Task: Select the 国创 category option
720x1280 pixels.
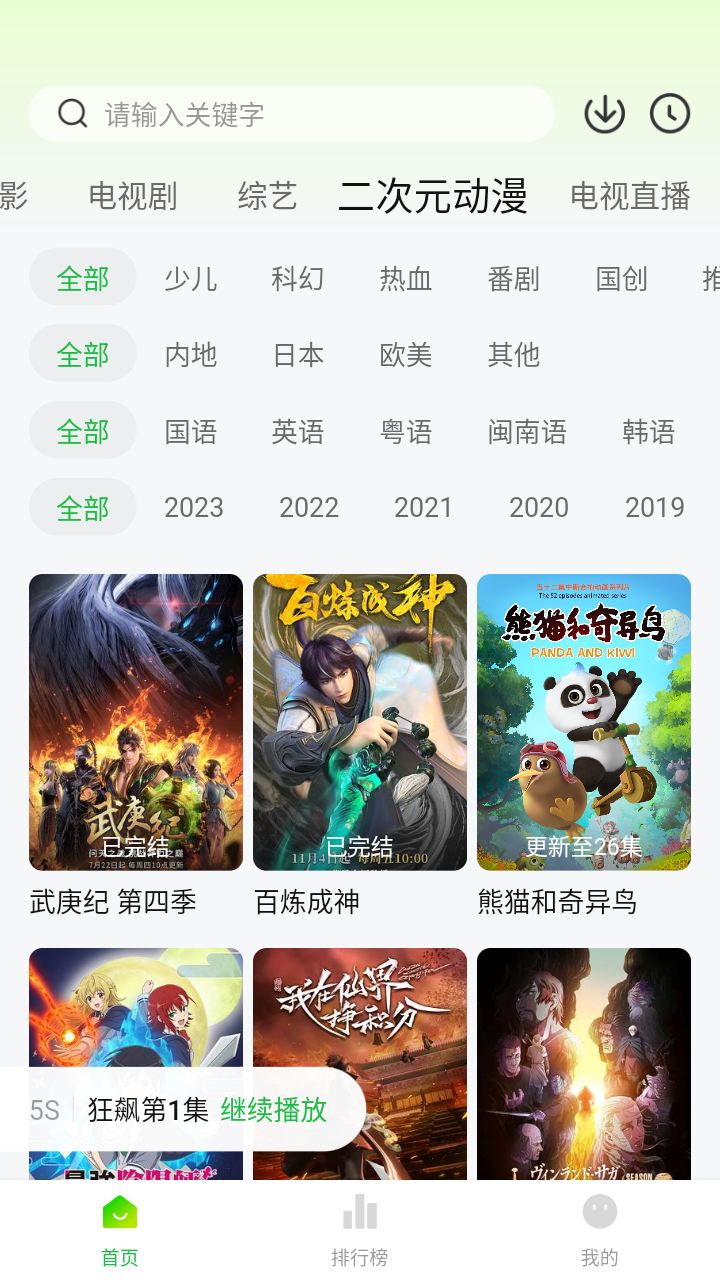Action: pyautogui.click(x=622, y=278)
